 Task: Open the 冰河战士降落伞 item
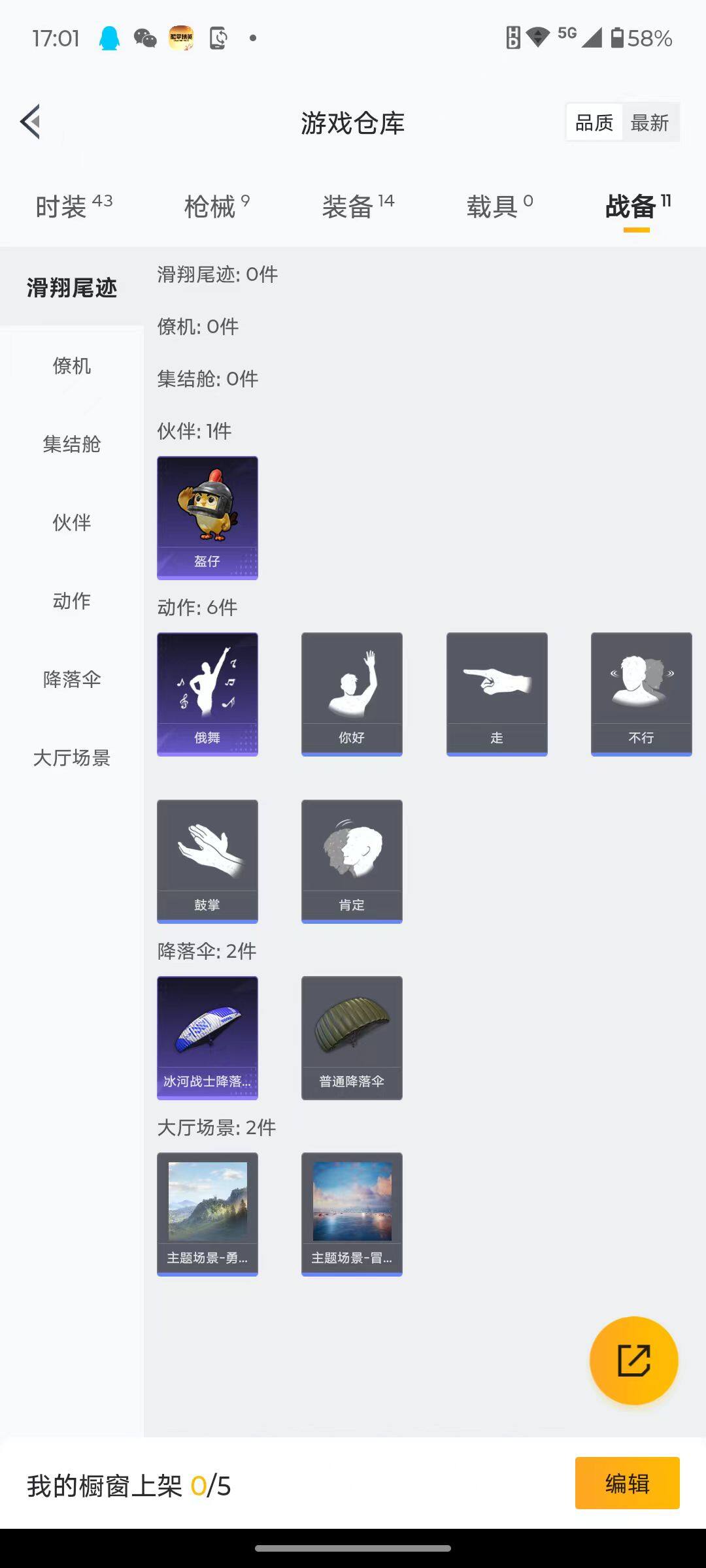207,1037
